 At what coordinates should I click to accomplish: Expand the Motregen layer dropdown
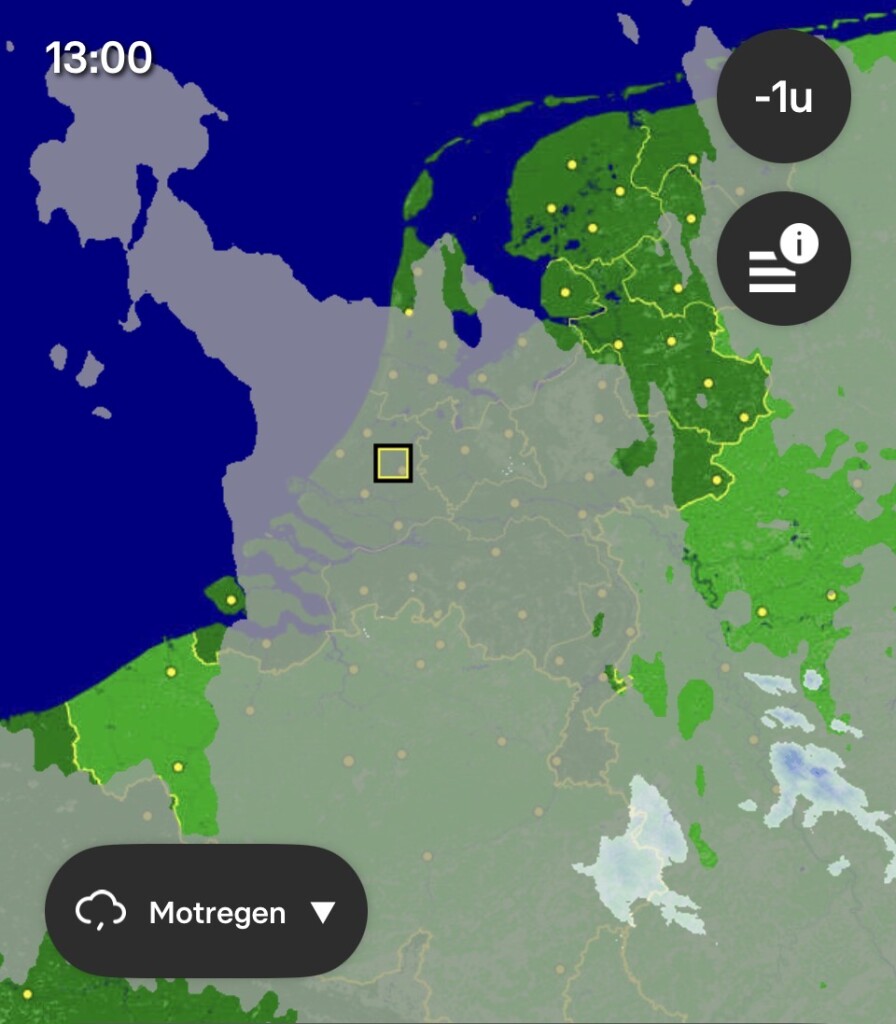pyautogui.click(x=206, y=911)
